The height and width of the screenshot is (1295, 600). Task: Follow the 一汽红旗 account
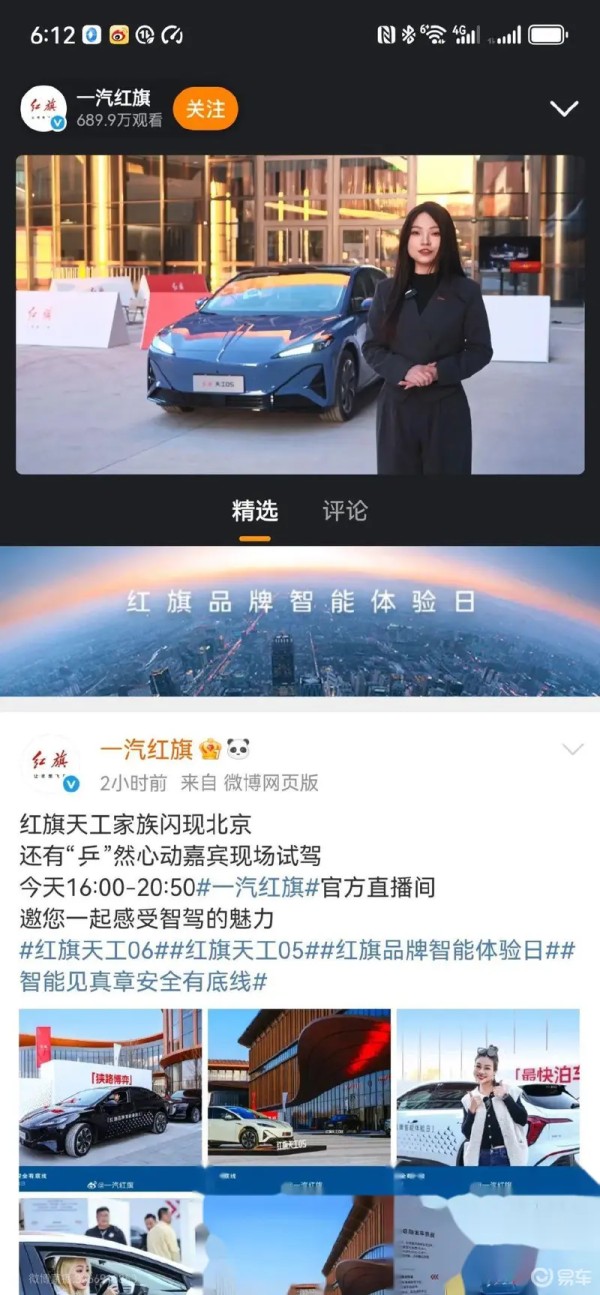pyautogui.click(x=205, y=108)
